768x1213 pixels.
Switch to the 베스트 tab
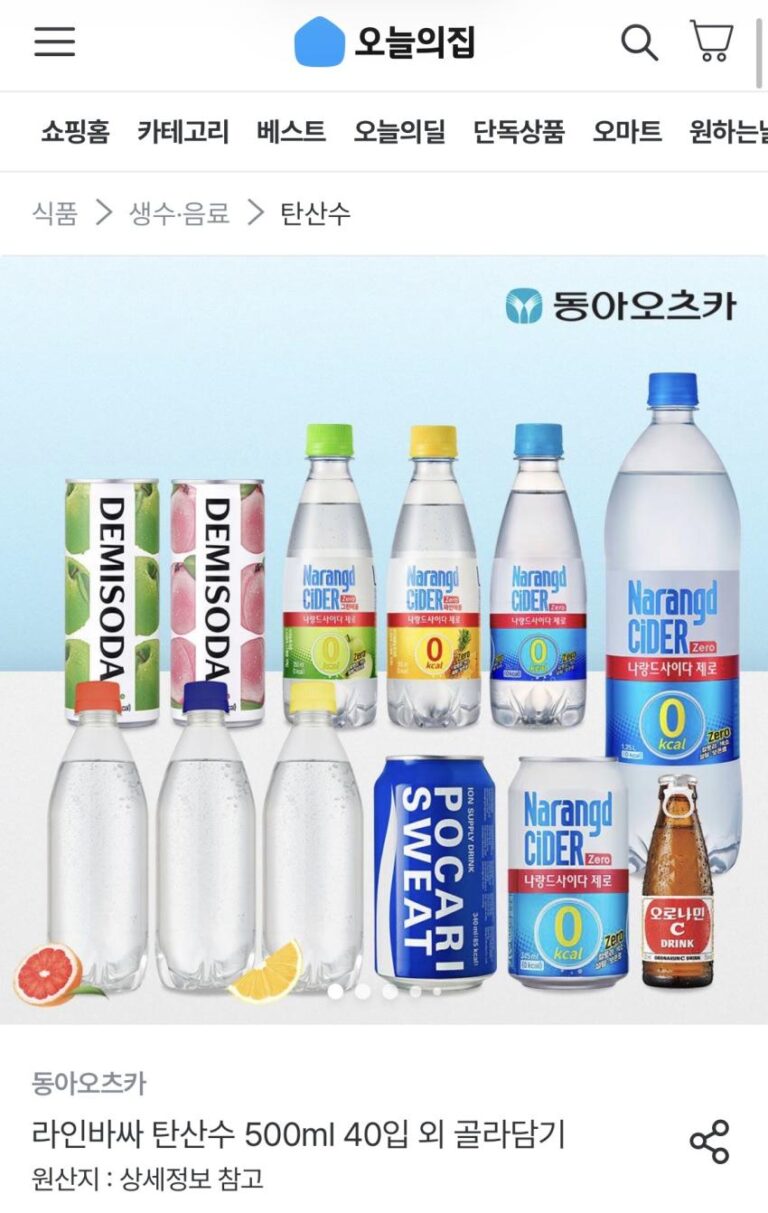[x=290, y=131]
